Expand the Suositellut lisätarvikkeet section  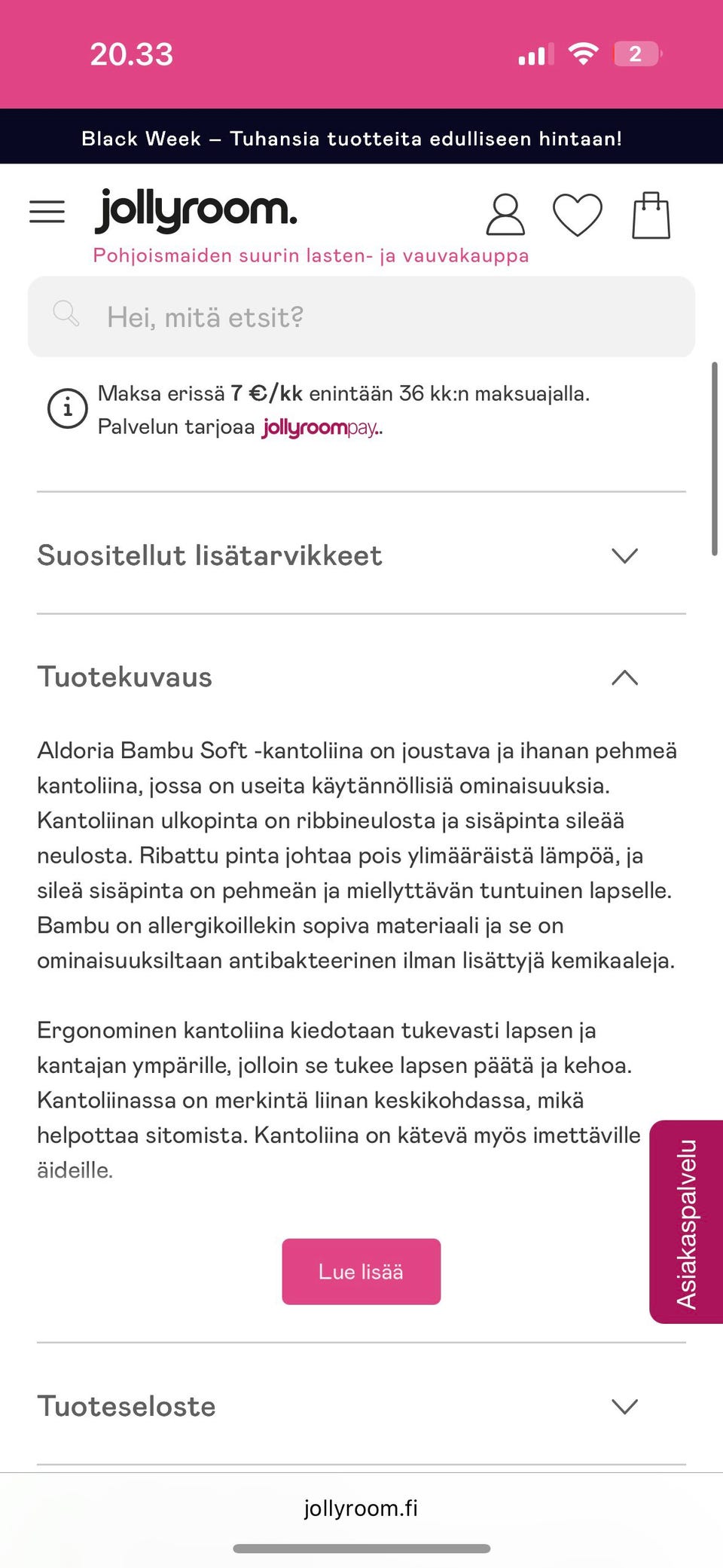click(623, 555)
